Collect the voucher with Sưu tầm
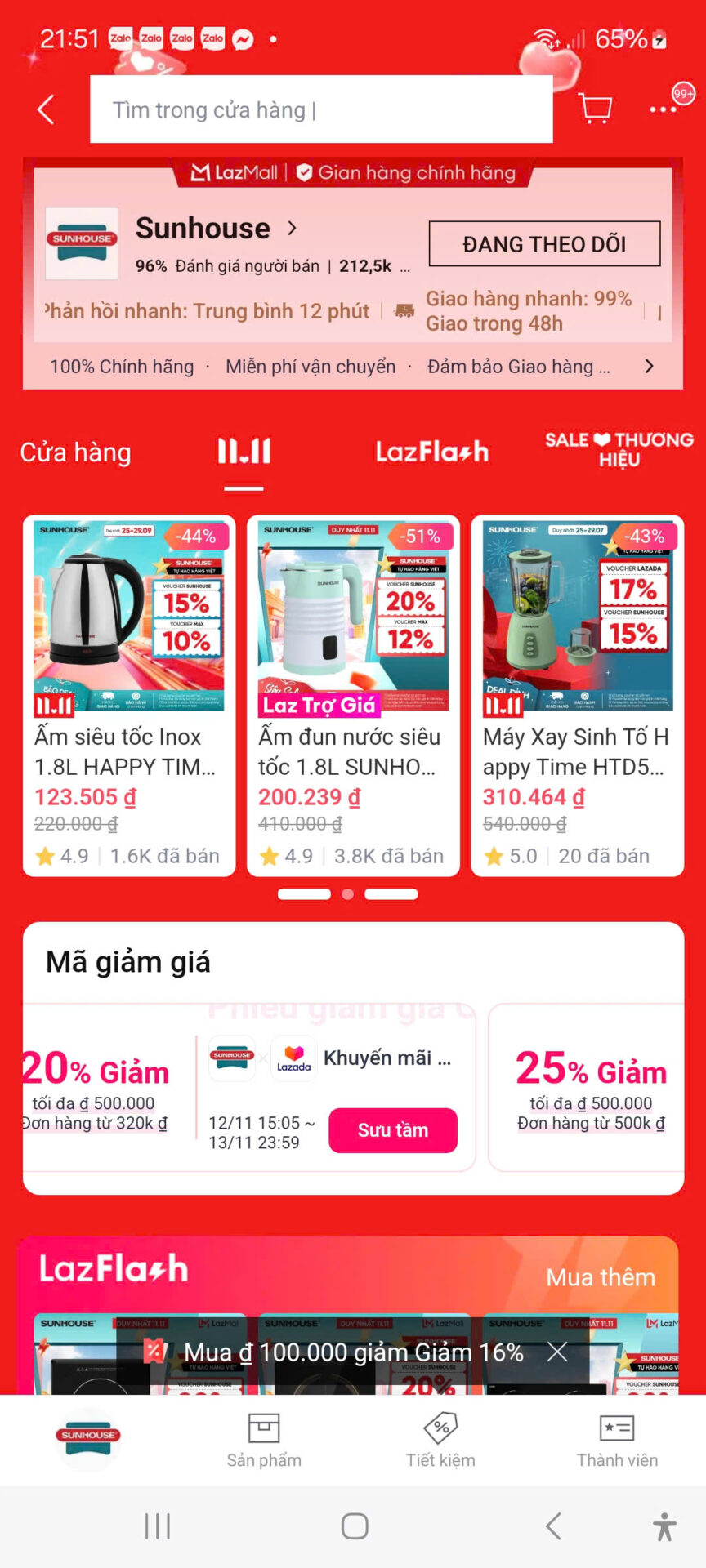Viewport: 706px width, 1568px height. (x=392, y=1130)
